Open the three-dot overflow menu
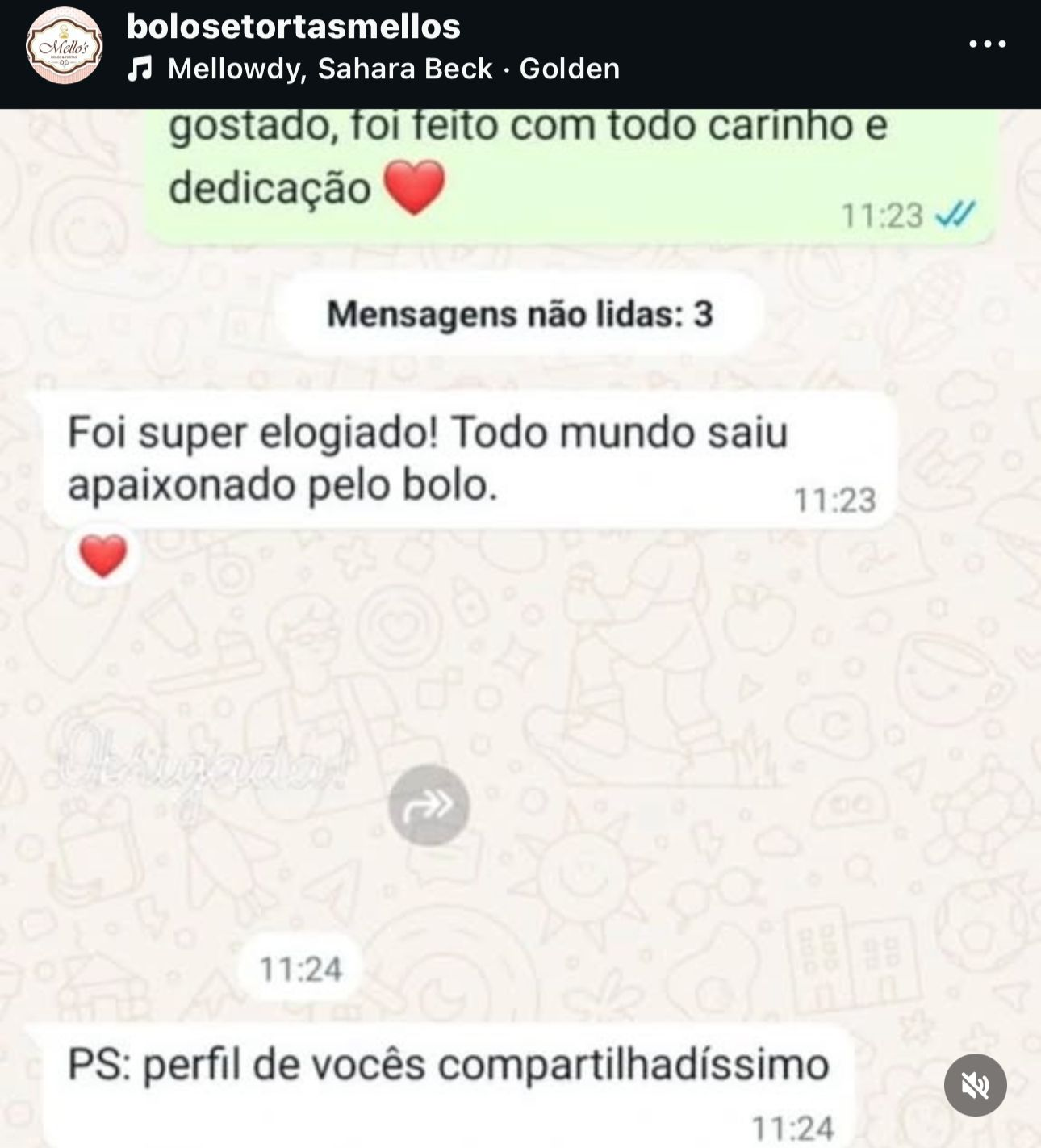The image size is (1041, 1148). click(987, 44)
